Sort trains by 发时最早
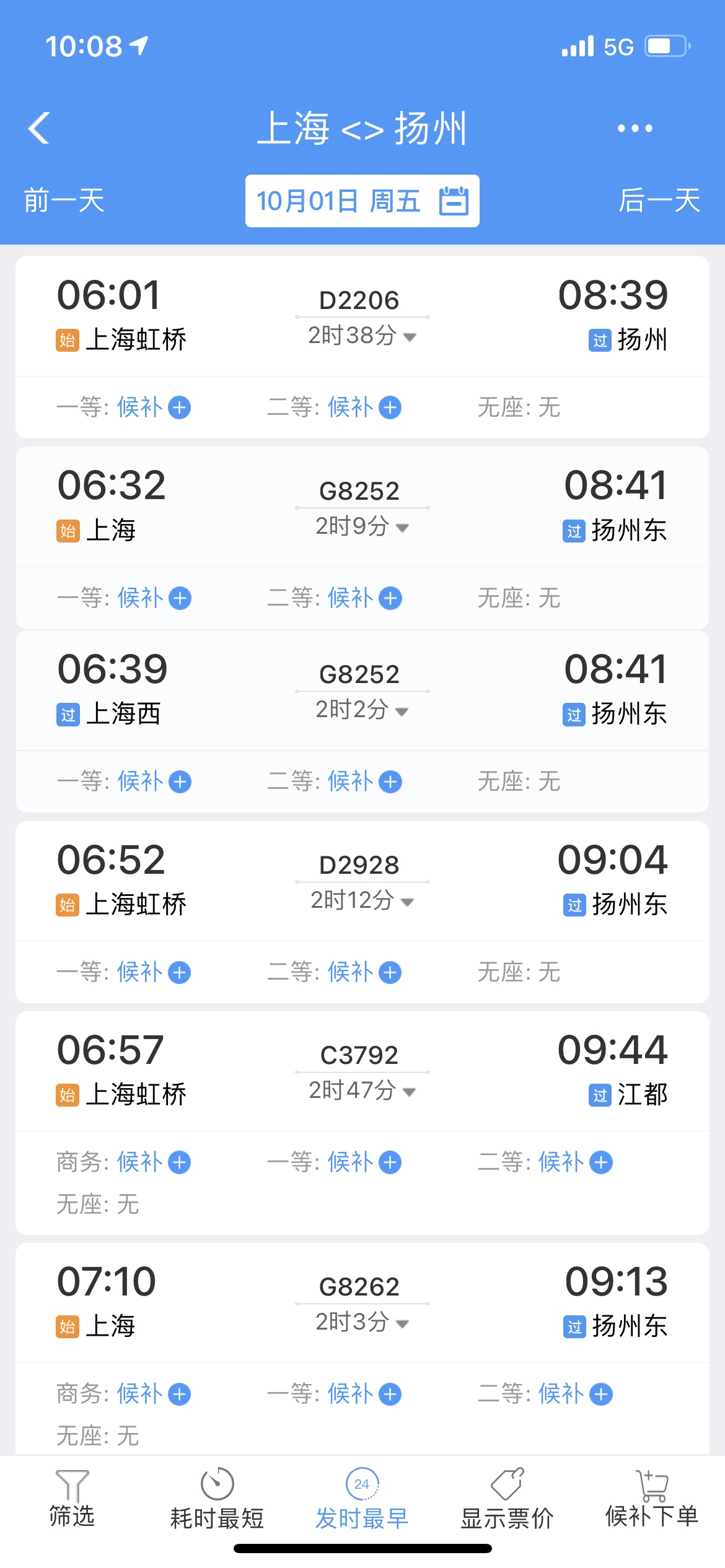 coord(362,1499)
